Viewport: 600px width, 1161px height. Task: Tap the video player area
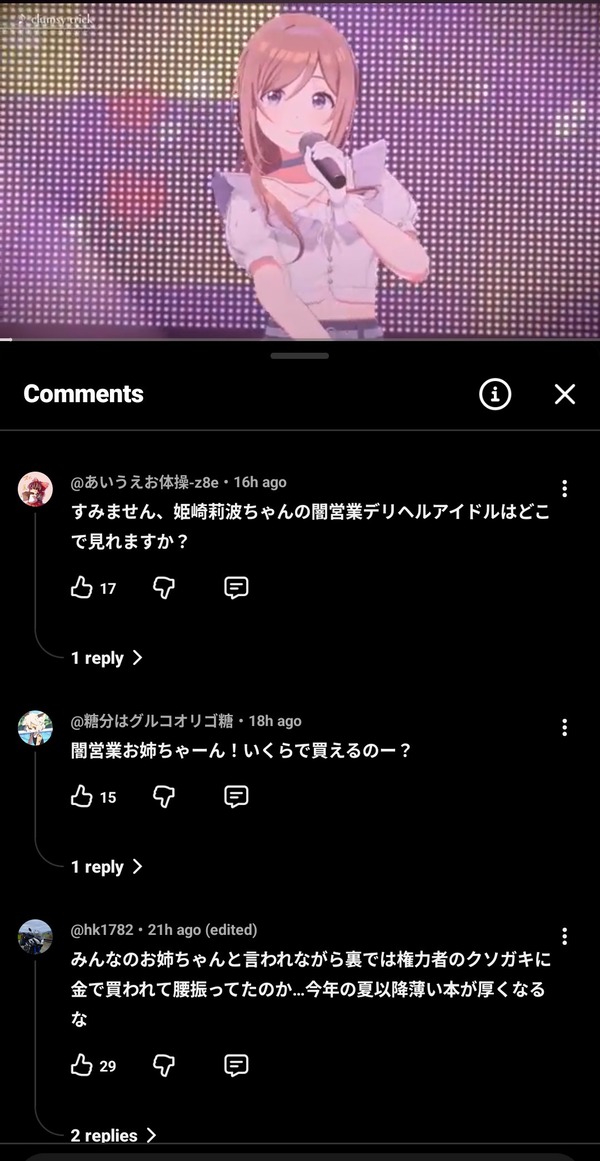[x=300, y=170]
